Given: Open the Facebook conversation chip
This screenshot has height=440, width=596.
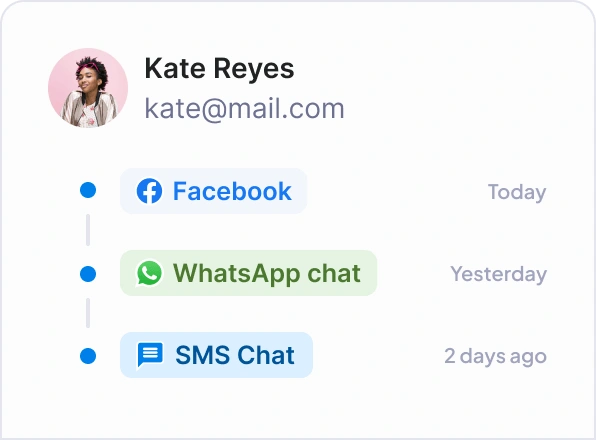Looking at the screenshot, I should tap(213, 191).
